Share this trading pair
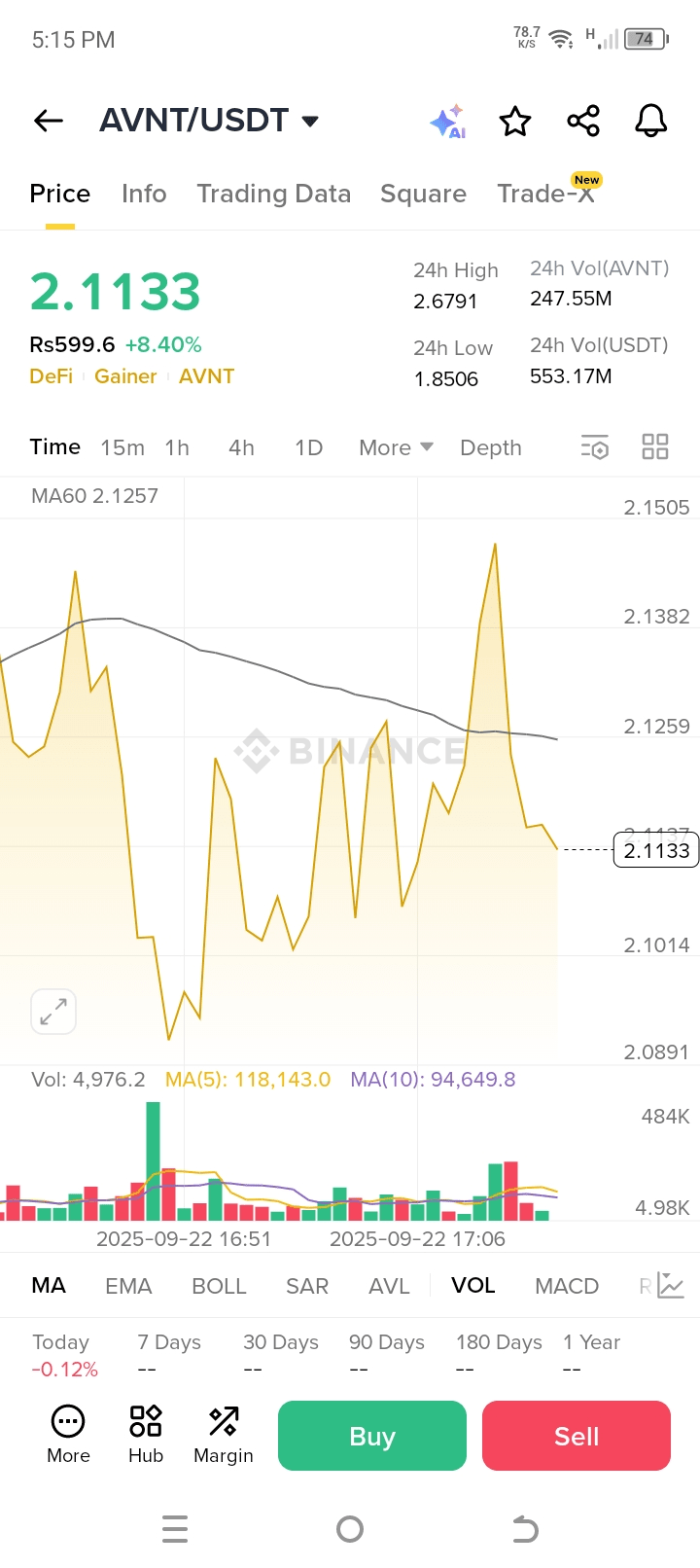This screenshot has width=700, height=1568. pos(583,121)
